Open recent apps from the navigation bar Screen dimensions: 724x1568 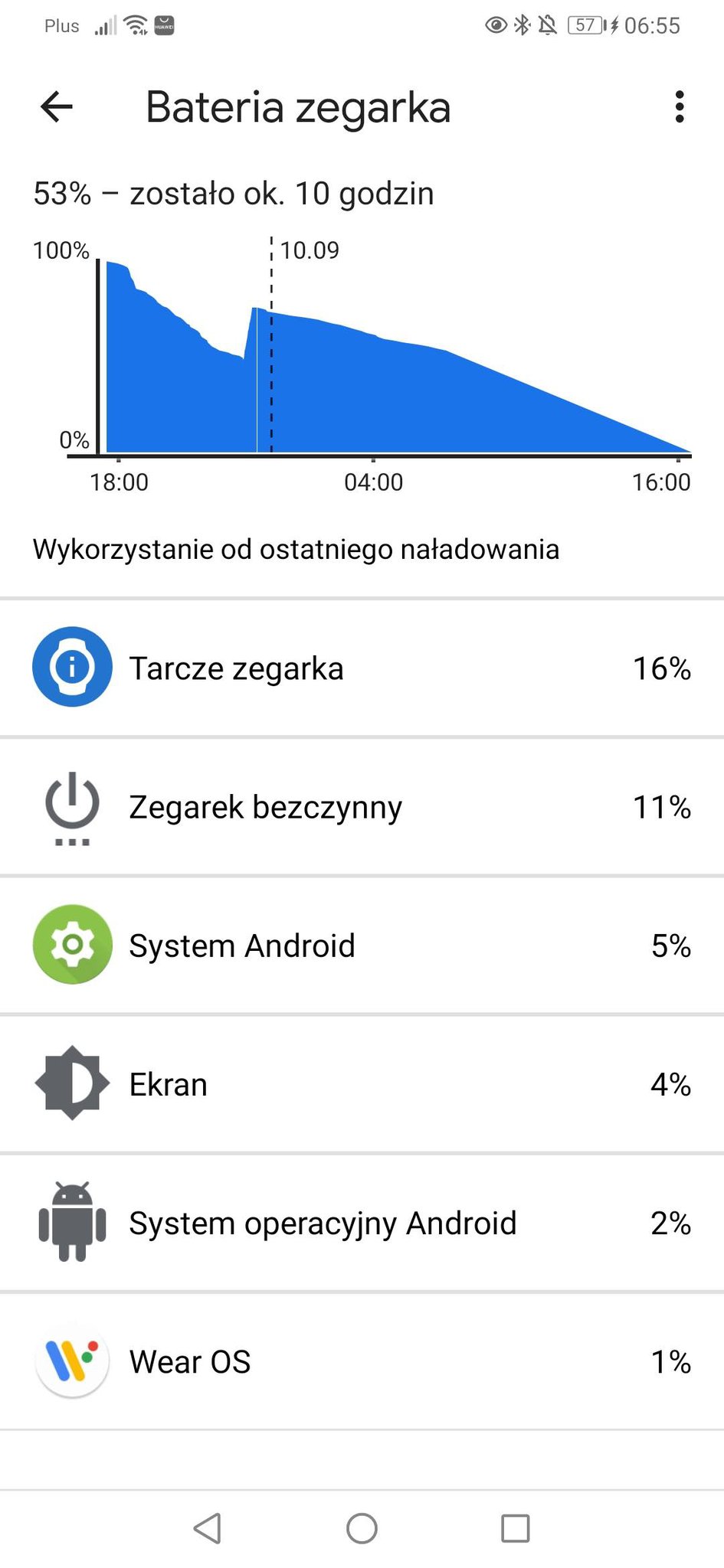pos(515,1529)
